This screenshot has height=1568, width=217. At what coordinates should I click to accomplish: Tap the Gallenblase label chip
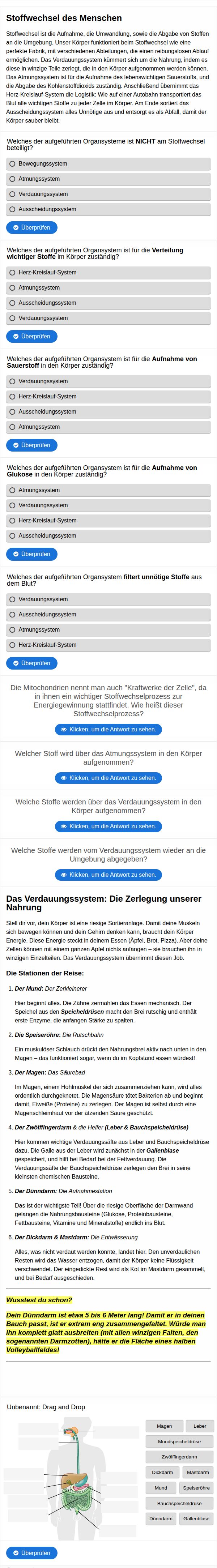pyautogui.click(x=196, y=1519)
